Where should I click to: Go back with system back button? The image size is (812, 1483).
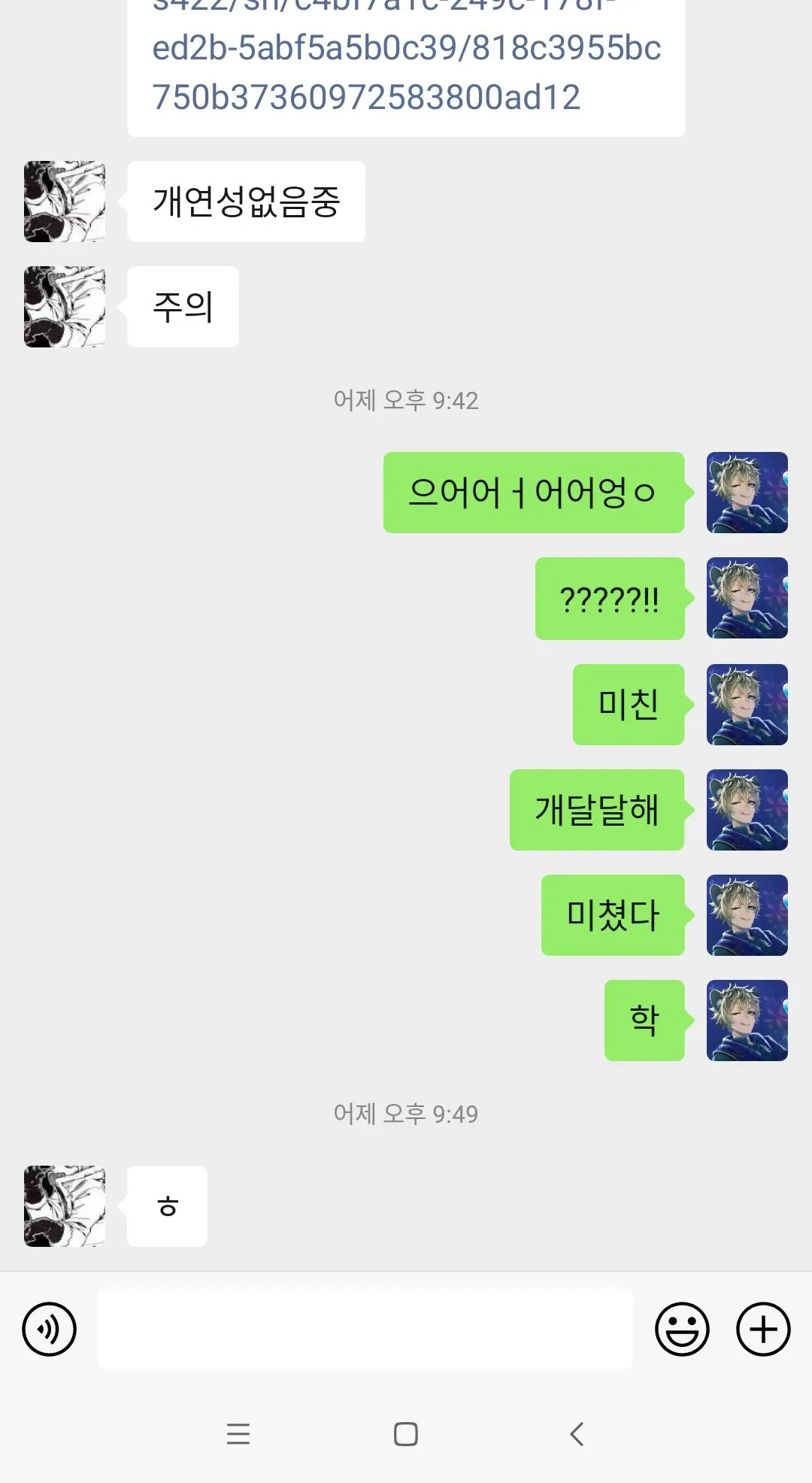tap(577, 1434)
